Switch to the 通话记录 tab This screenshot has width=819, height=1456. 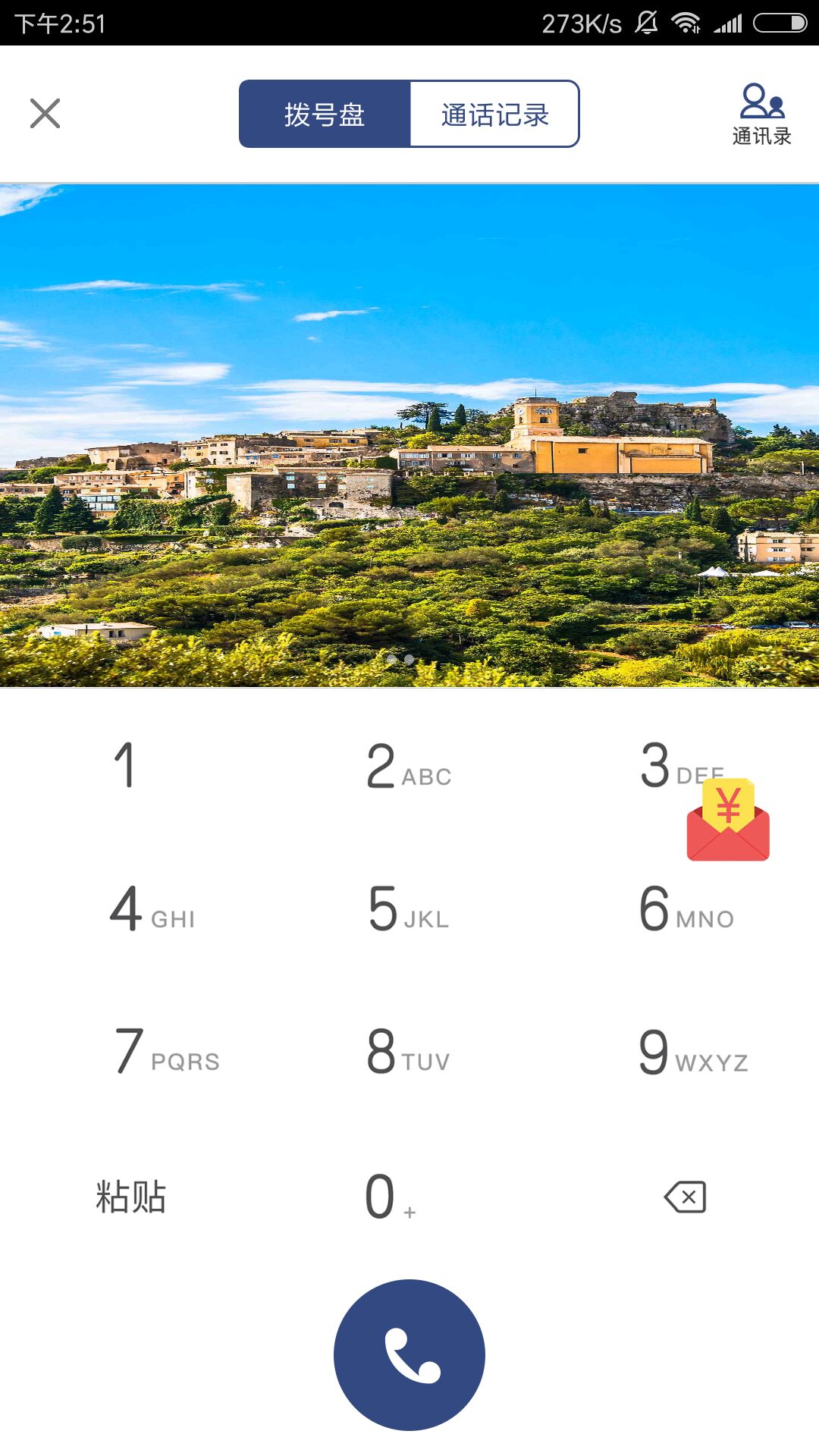tap(494, 115)
